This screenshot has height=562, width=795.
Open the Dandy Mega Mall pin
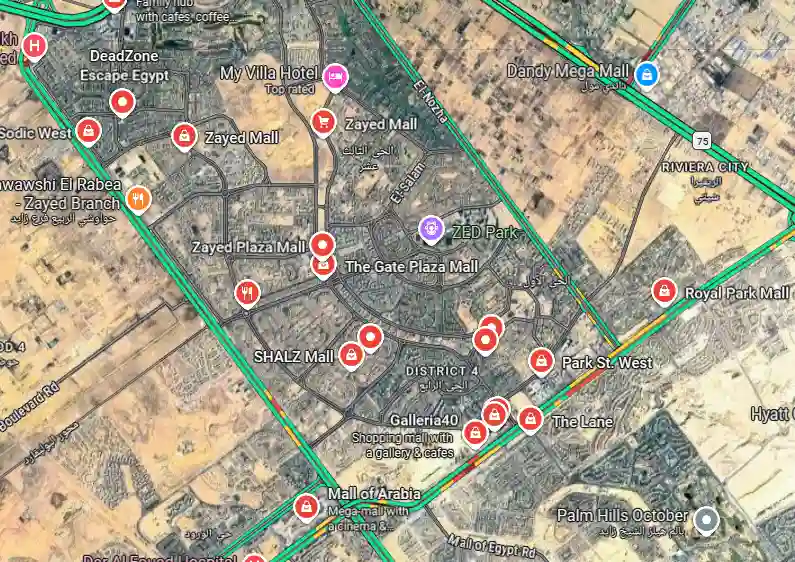pyautogui.click(x=647, y=74)
